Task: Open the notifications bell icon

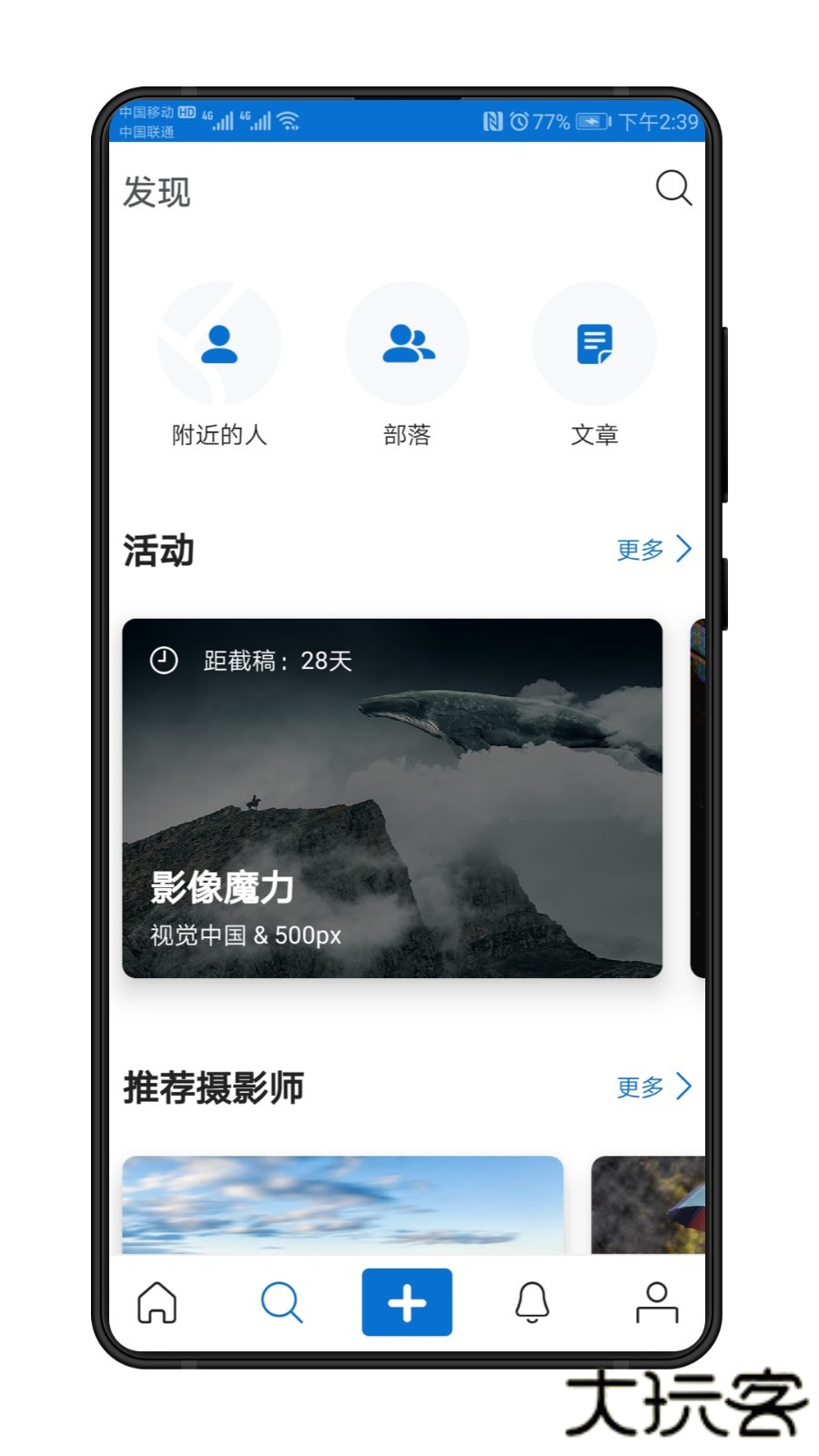Action: 531,1303
